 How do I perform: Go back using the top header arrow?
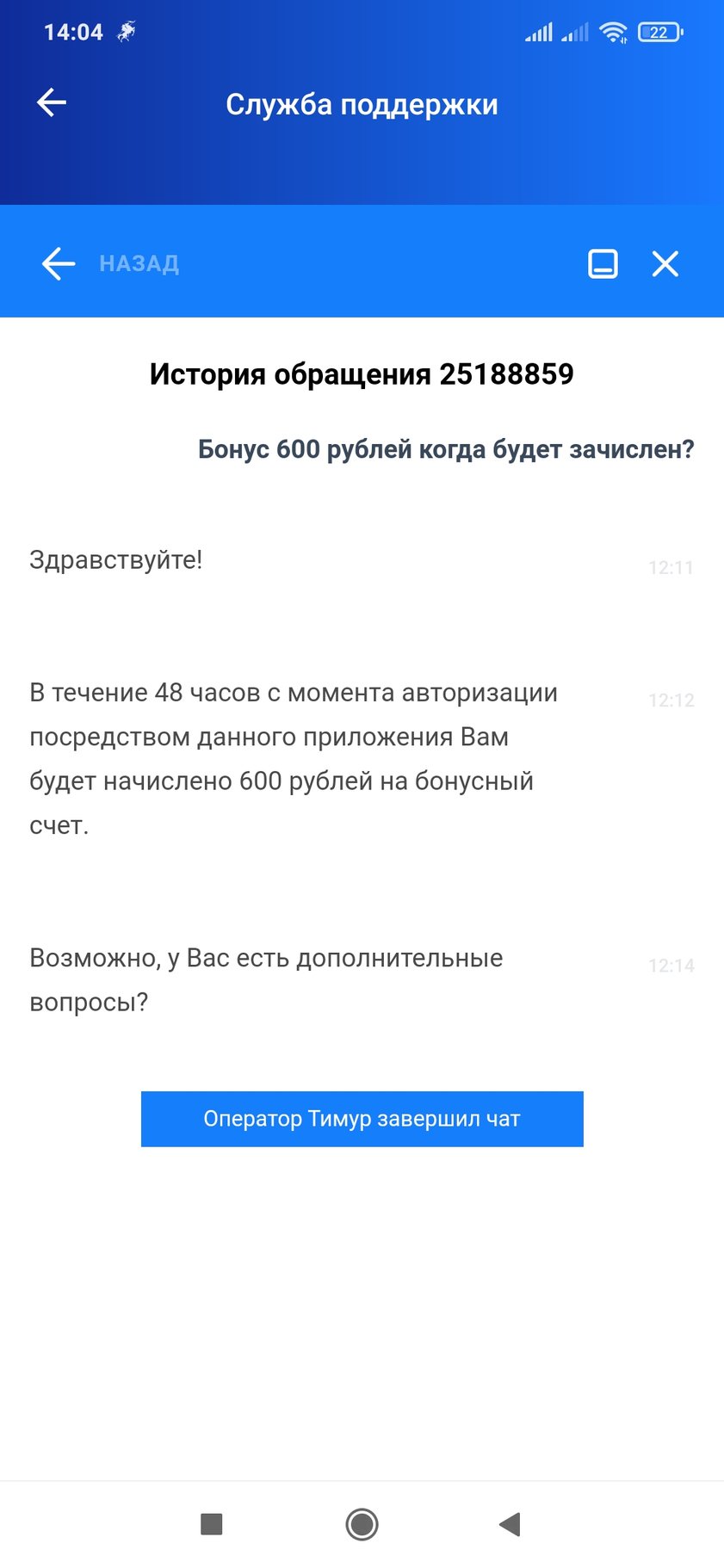pyautogui.click(x=52, y=102)
